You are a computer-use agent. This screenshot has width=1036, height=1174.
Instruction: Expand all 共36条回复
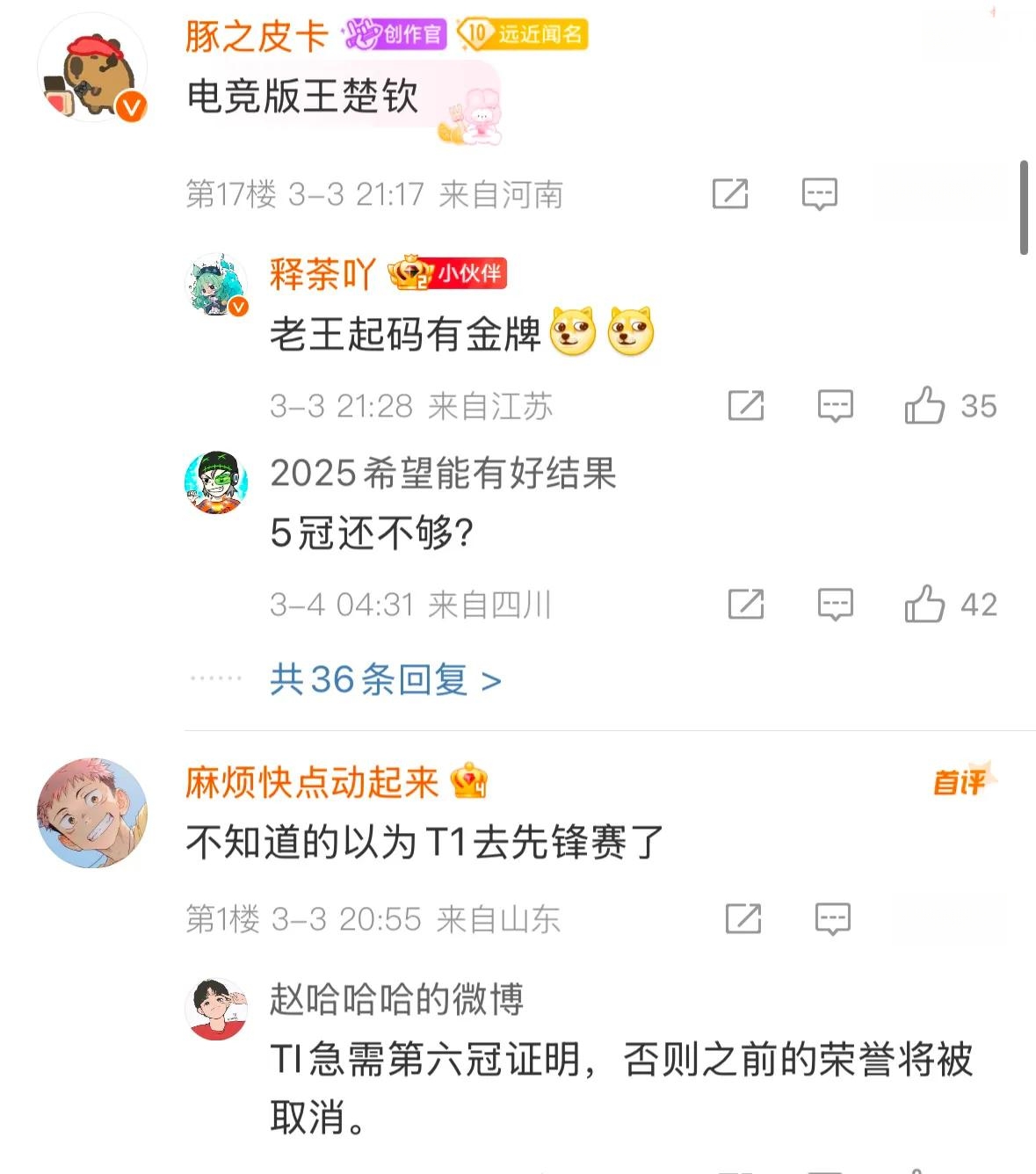(385, 679)
